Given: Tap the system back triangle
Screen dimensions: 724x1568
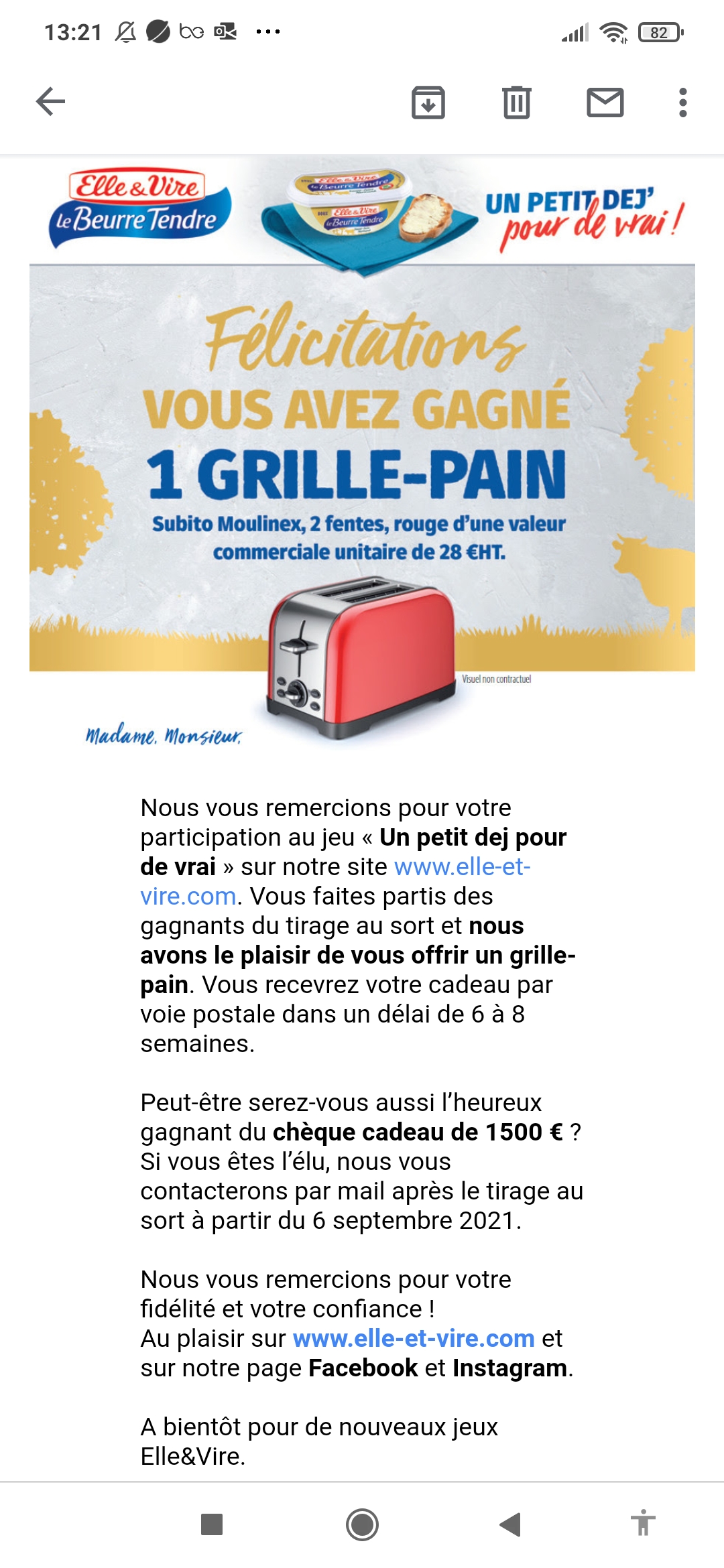Looking at the screenshot, I should pyautogui.click(x=511, y=1524).
